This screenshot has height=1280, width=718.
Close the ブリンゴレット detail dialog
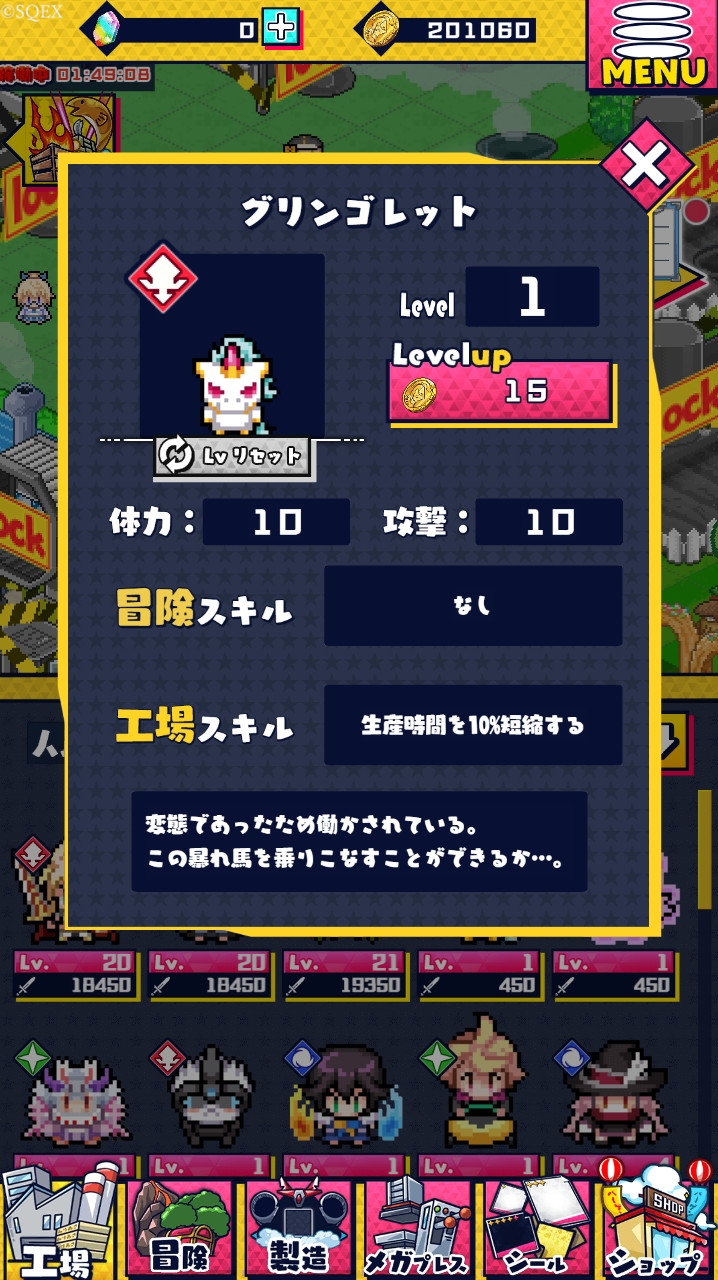(646, 165)
